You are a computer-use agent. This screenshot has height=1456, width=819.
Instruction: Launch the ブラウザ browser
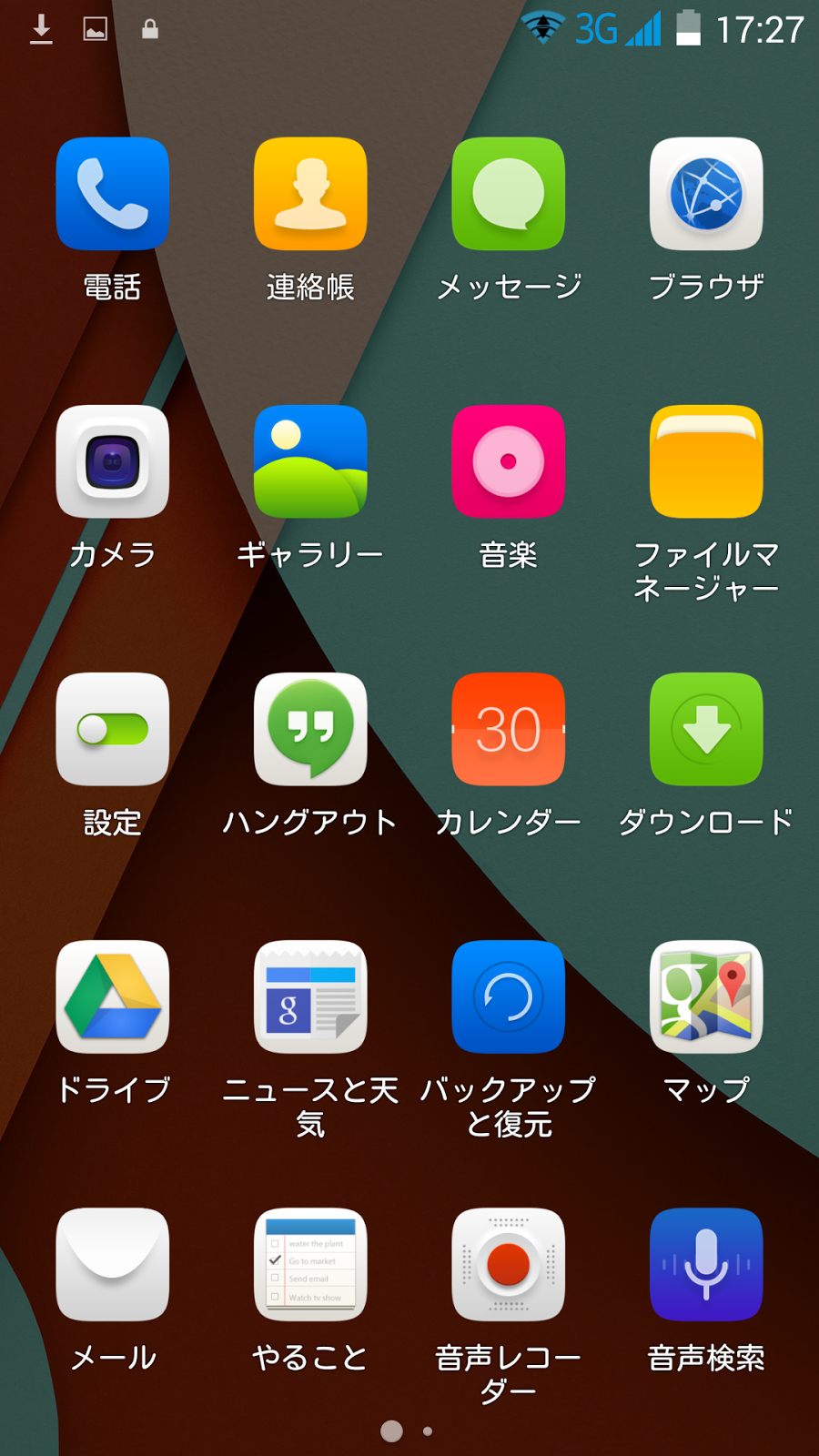point(706,194)
